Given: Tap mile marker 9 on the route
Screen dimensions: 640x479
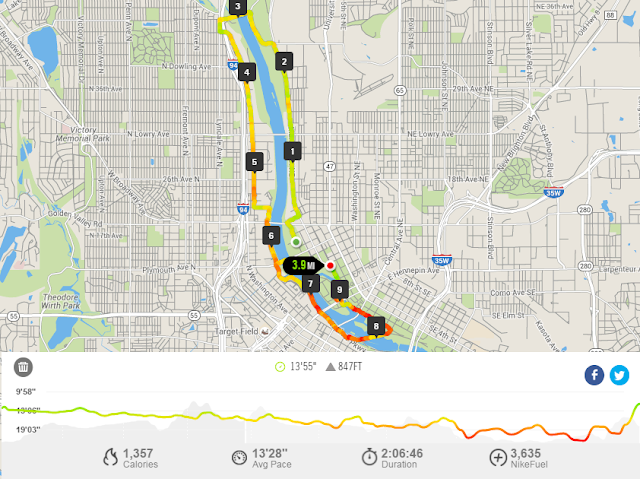Looking at the screenshot, I should 340,291.
